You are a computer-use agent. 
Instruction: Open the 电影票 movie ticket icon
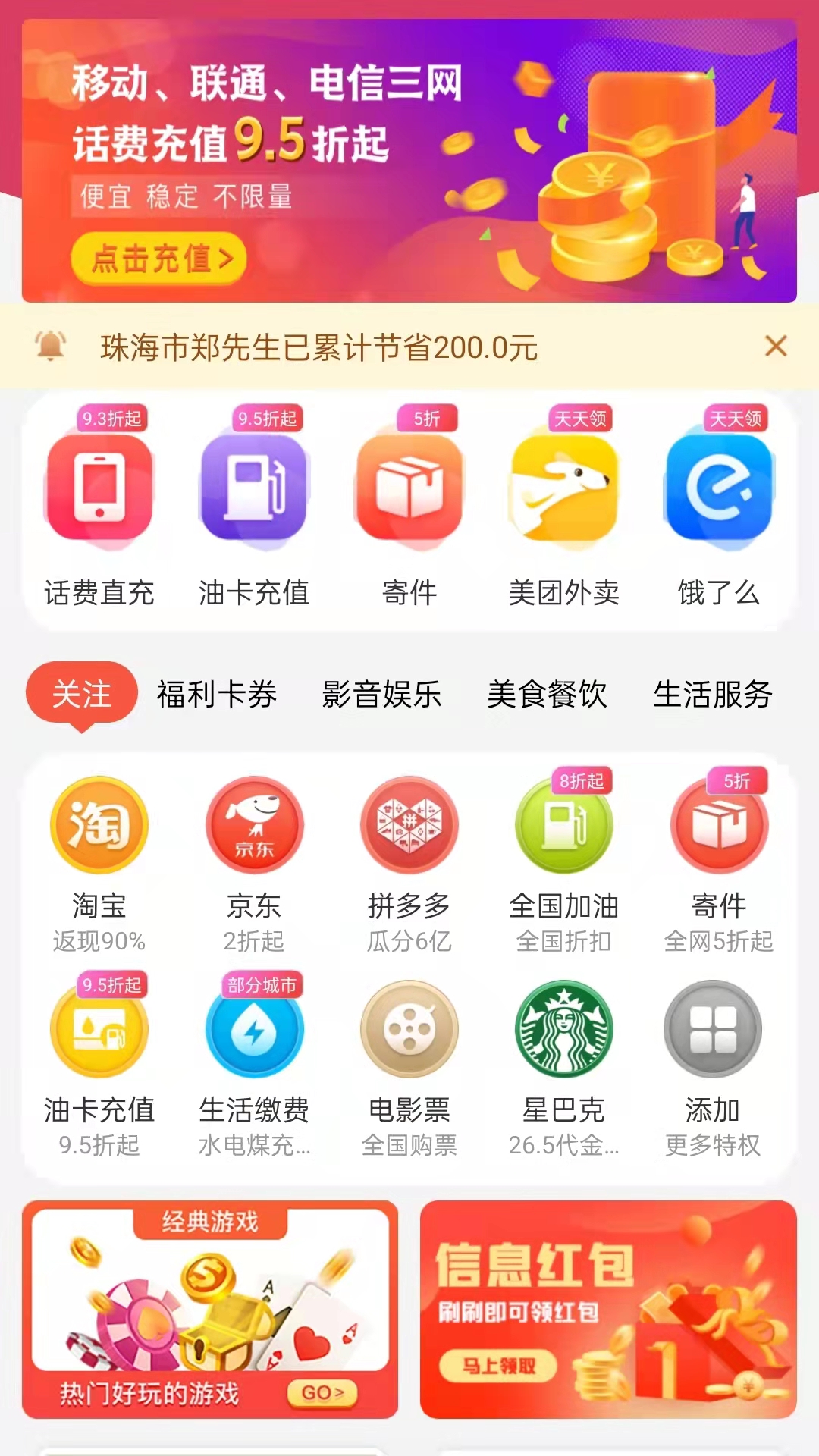tap(408, 1029)
